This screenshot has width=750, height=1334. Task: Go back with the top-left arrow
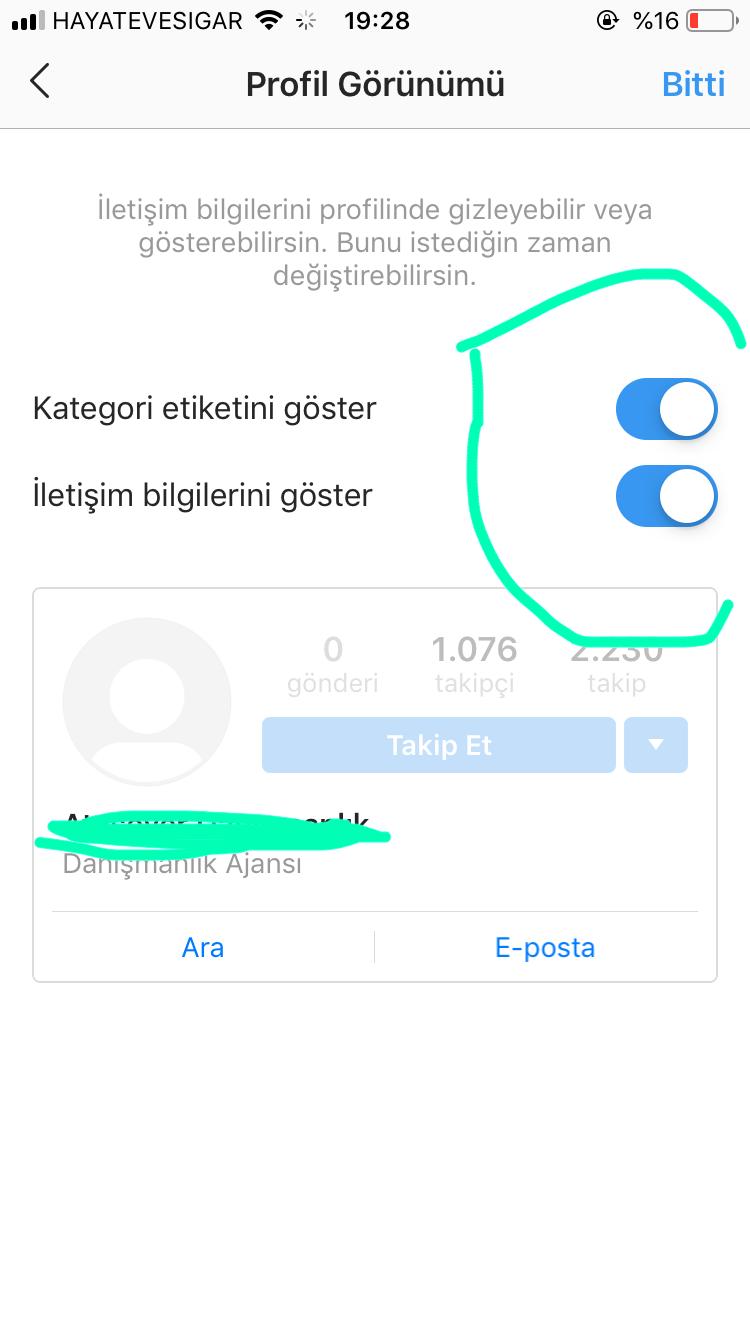pyautogui.click(x=40, y=83)
